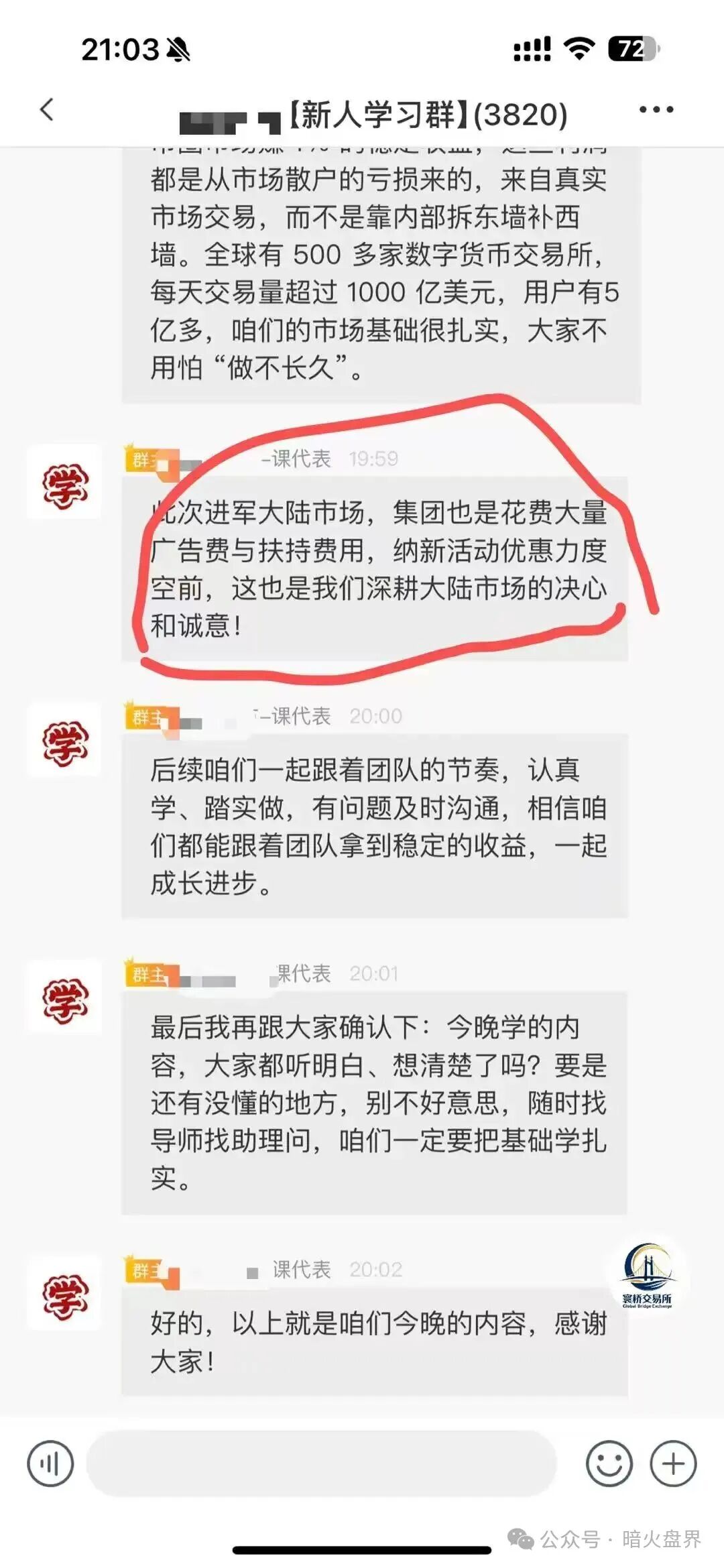This screenshot has width=724, height=1568.
Task: Switch to voice message input
Action: 50,1463
